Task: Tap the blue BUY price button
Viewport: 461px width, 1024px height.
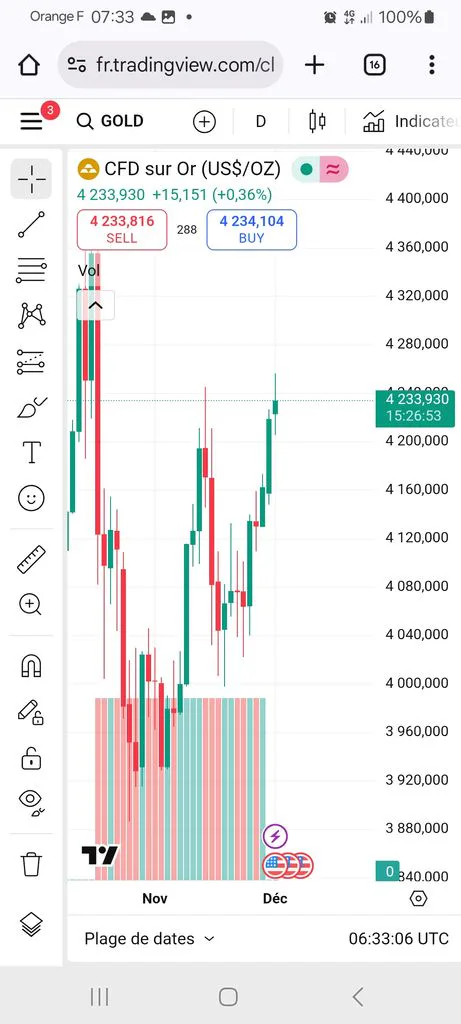Action: coord(251,229)
